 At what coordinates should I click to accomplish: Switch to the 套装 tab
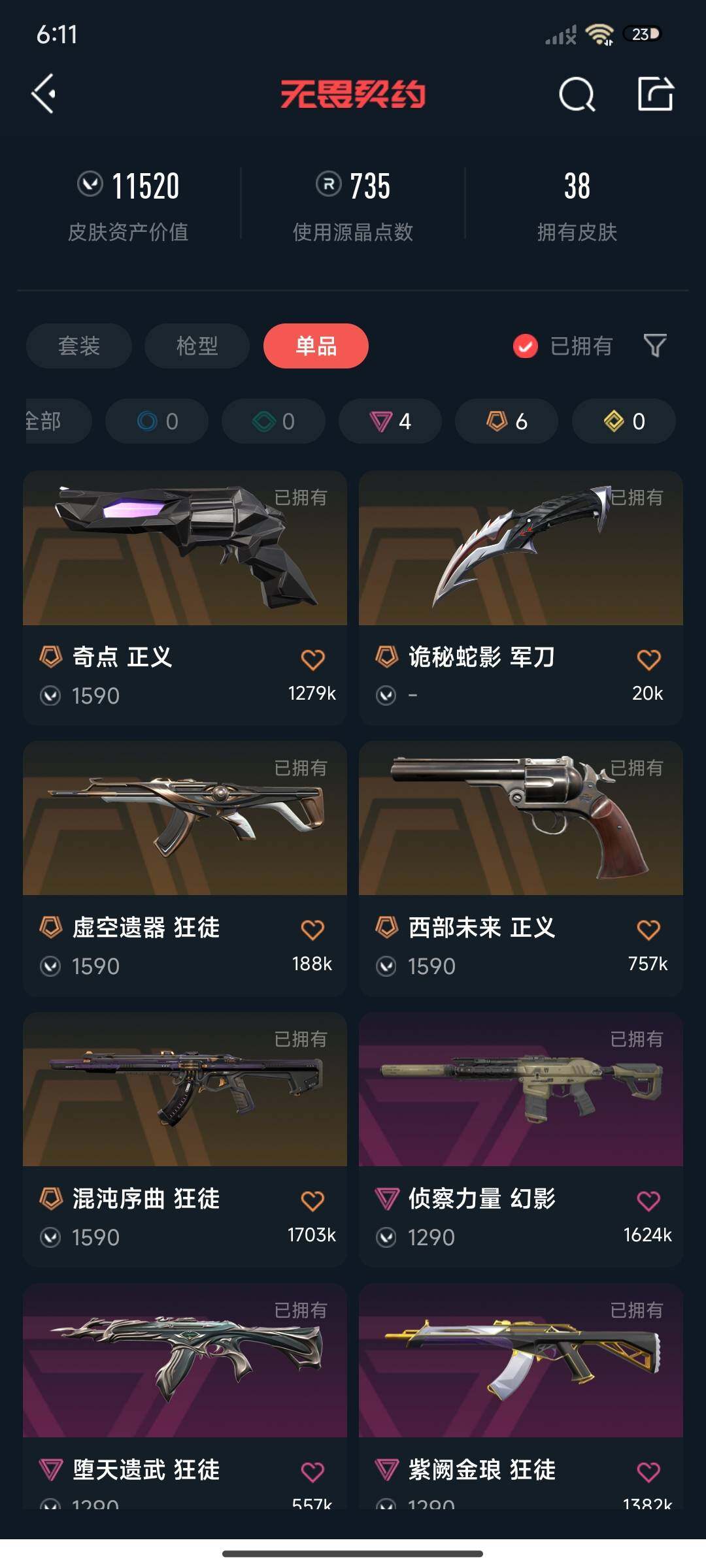(x=79, y=346)
